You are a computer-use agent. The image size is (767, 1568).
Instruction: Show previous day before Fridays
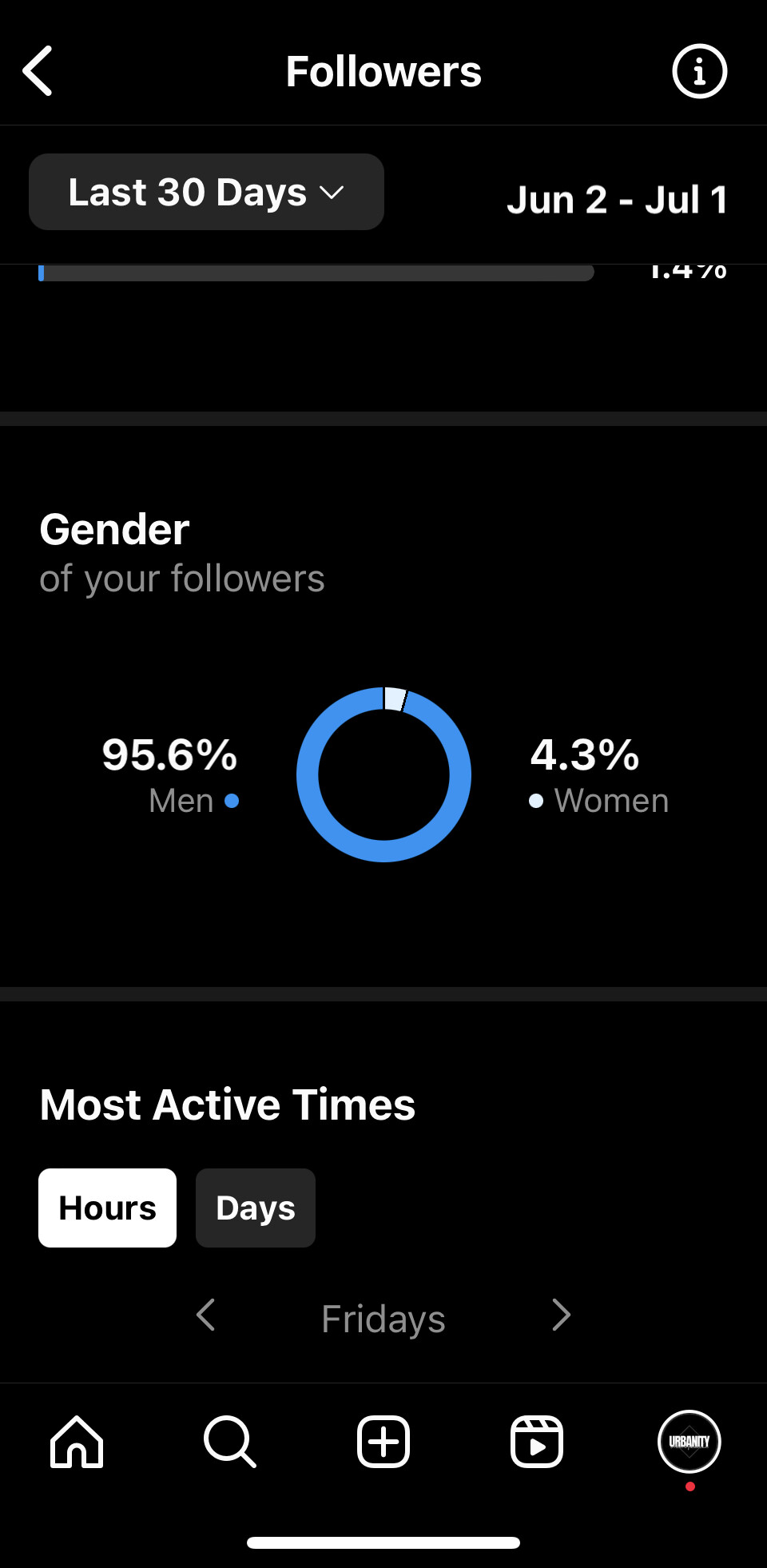click(205, 1315)
